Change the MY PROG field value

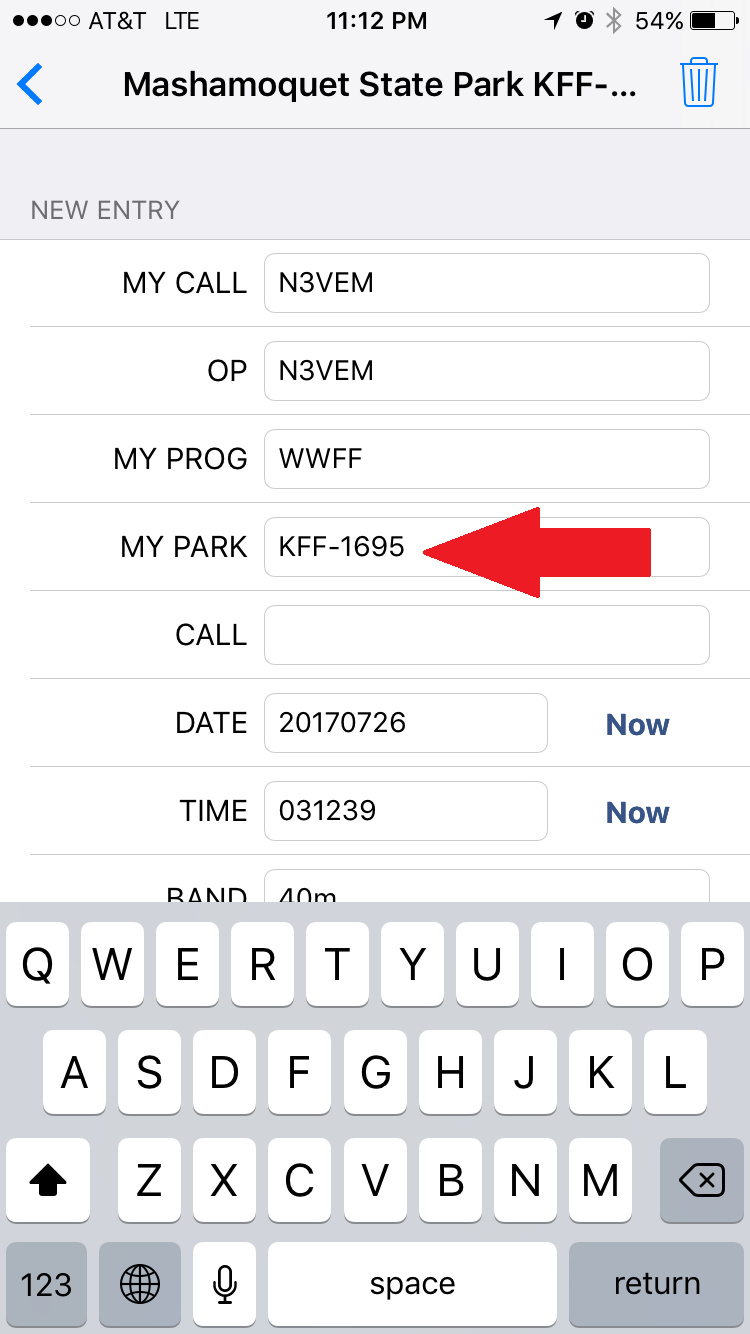487,459
